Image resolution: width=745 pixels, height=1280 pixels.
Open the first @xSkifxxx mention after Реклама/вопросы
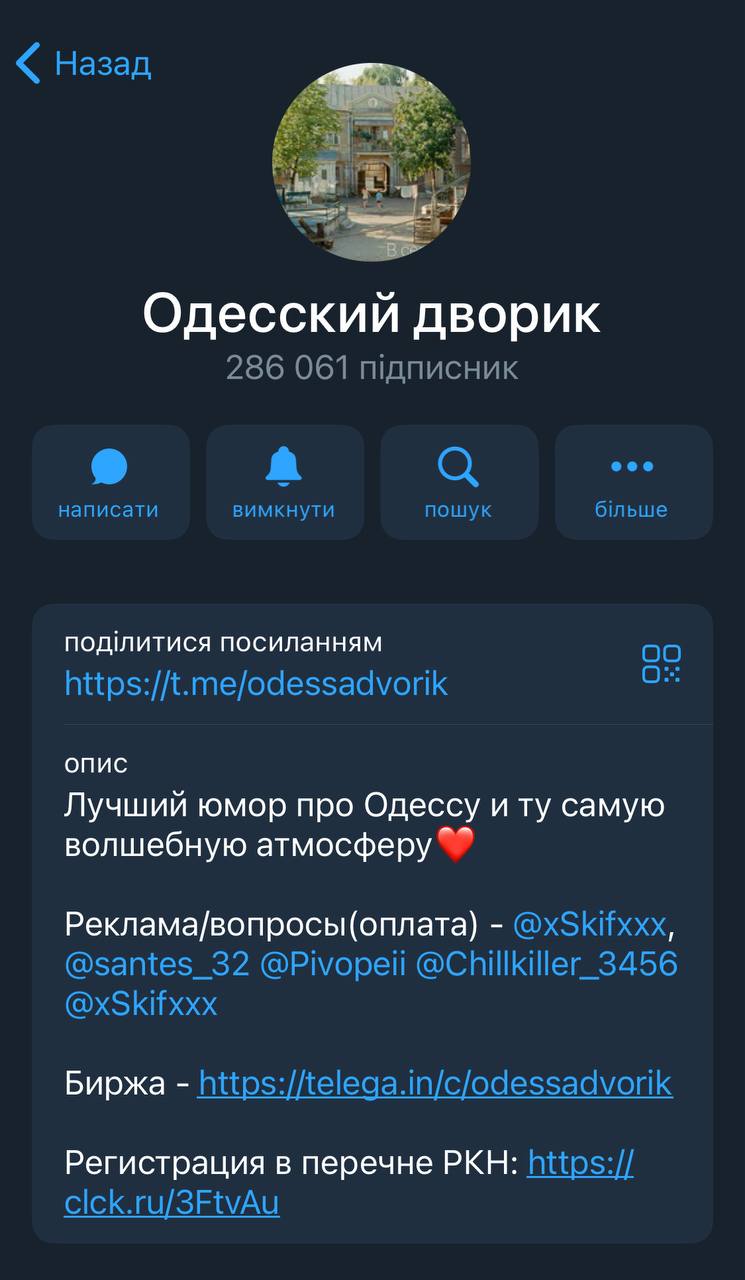[589, 925]
